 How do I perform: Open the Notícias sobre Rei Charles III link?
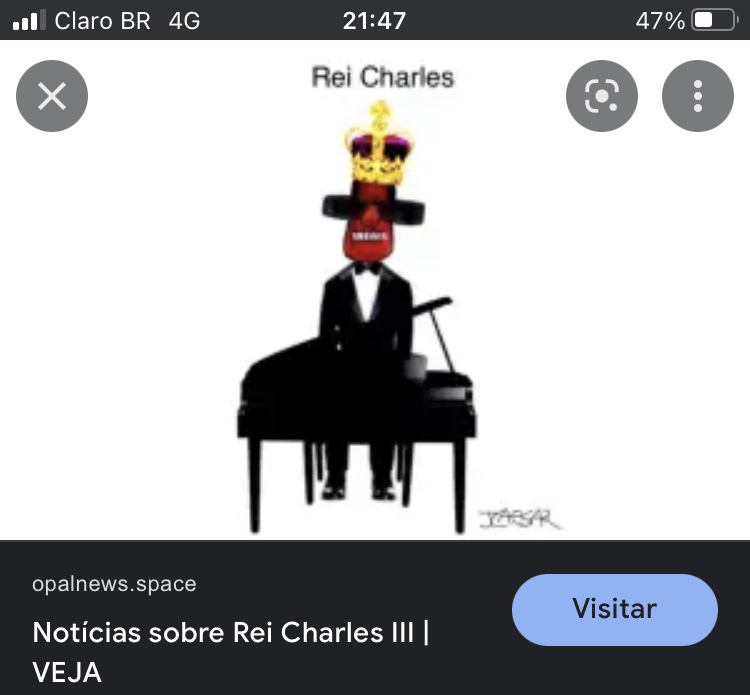pyautogui.click(x=231, y=651)
